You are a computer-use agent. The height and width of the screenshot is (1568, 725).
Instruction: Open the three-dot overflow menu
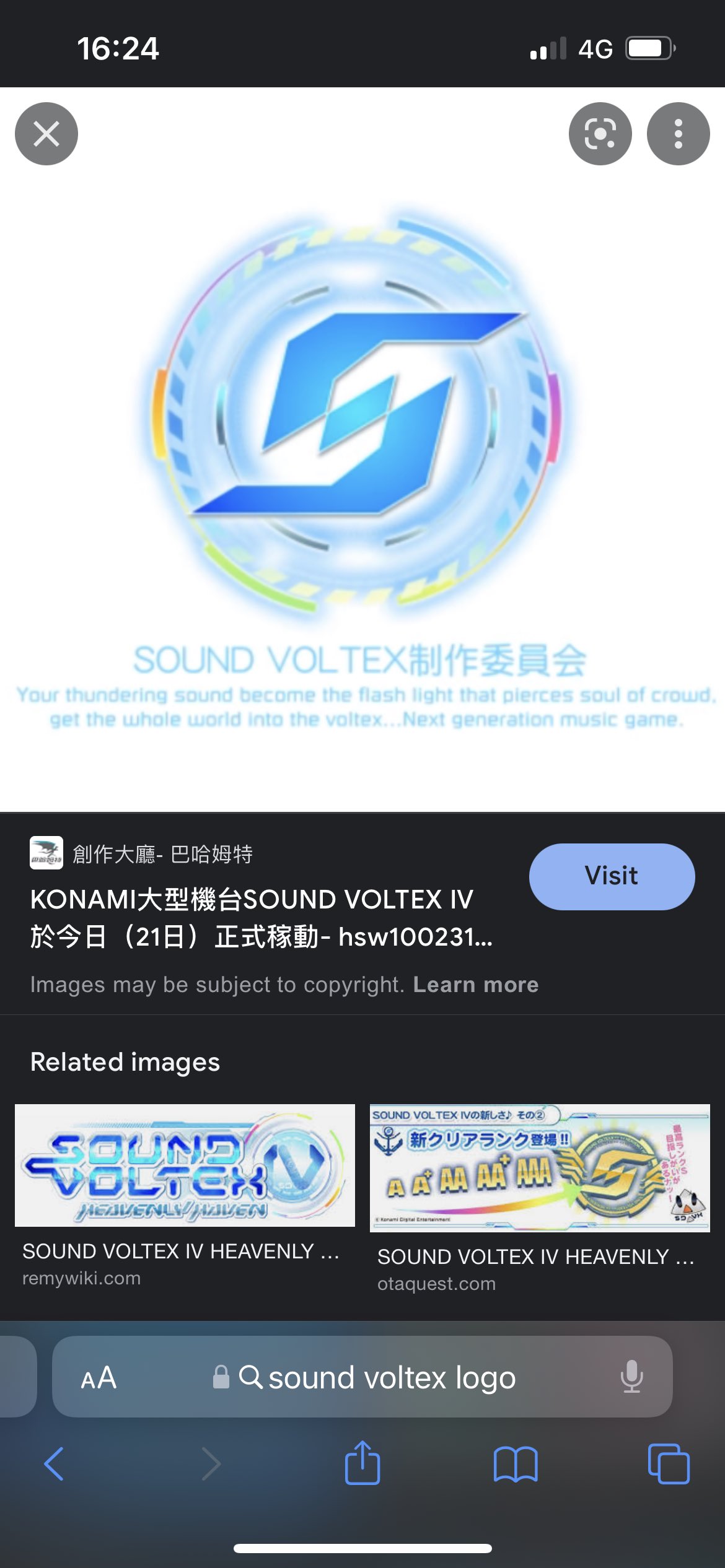[x=678, y=134]
